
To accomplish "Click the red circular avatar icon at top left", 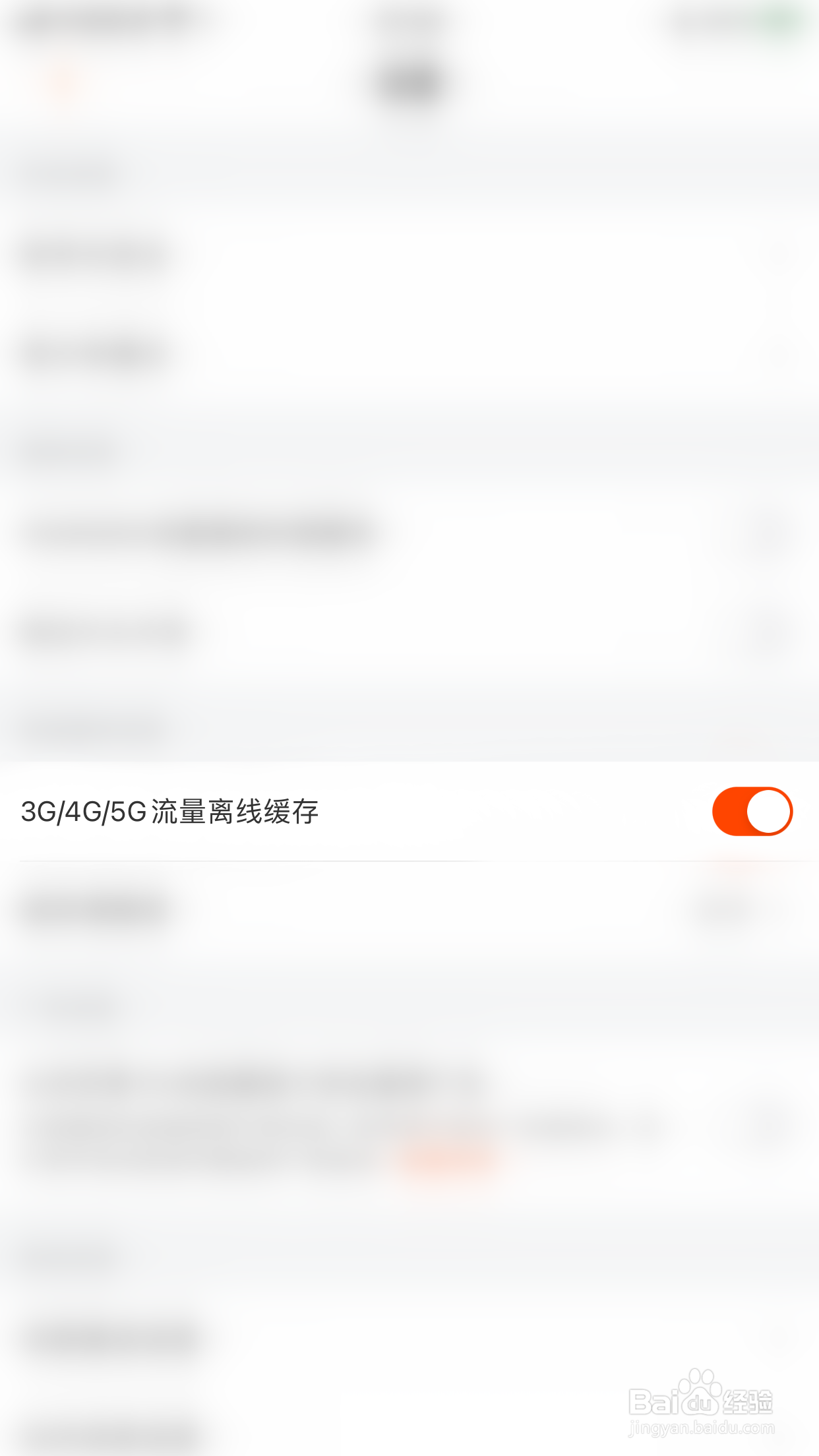I will 61,86.
